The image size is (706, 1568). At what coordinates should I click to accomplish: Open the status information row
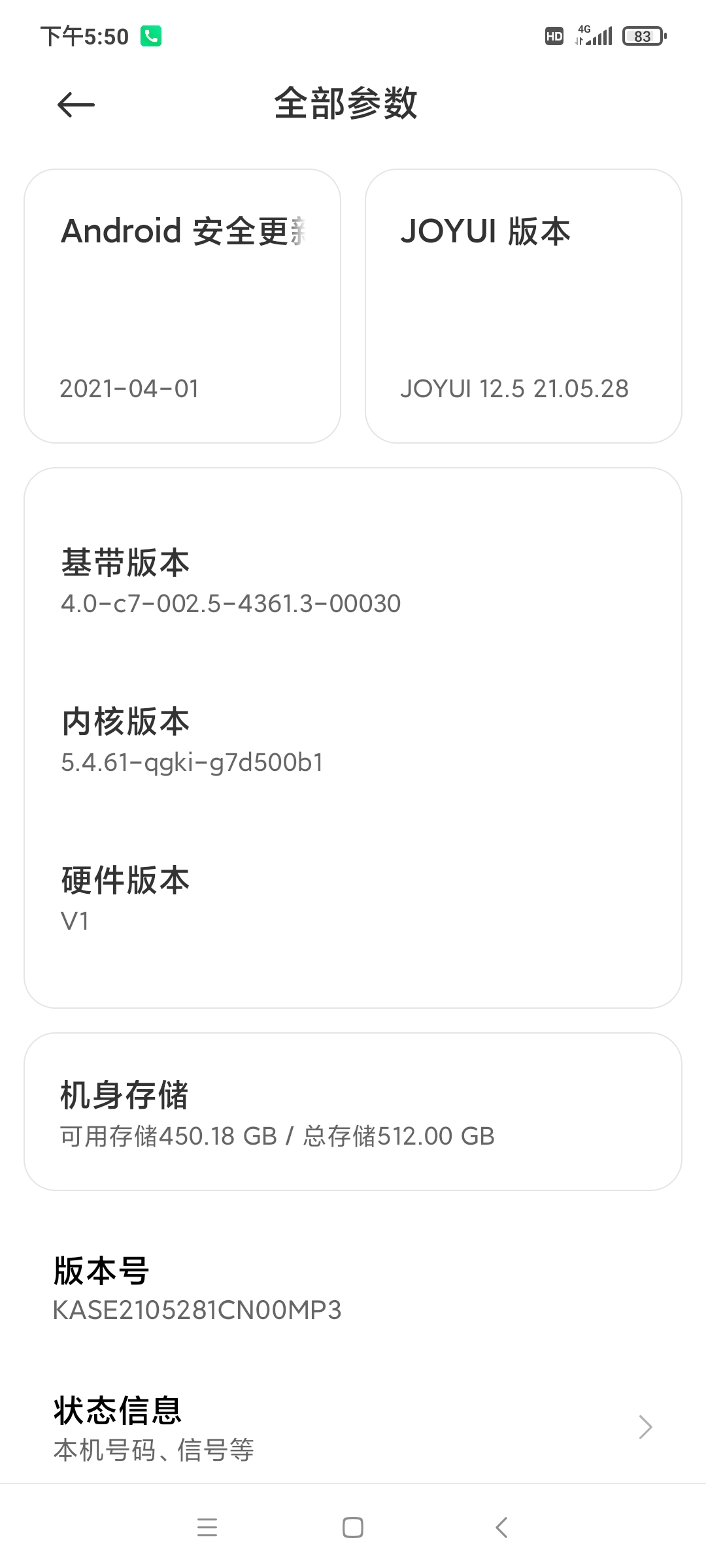tap(353, 1428)
